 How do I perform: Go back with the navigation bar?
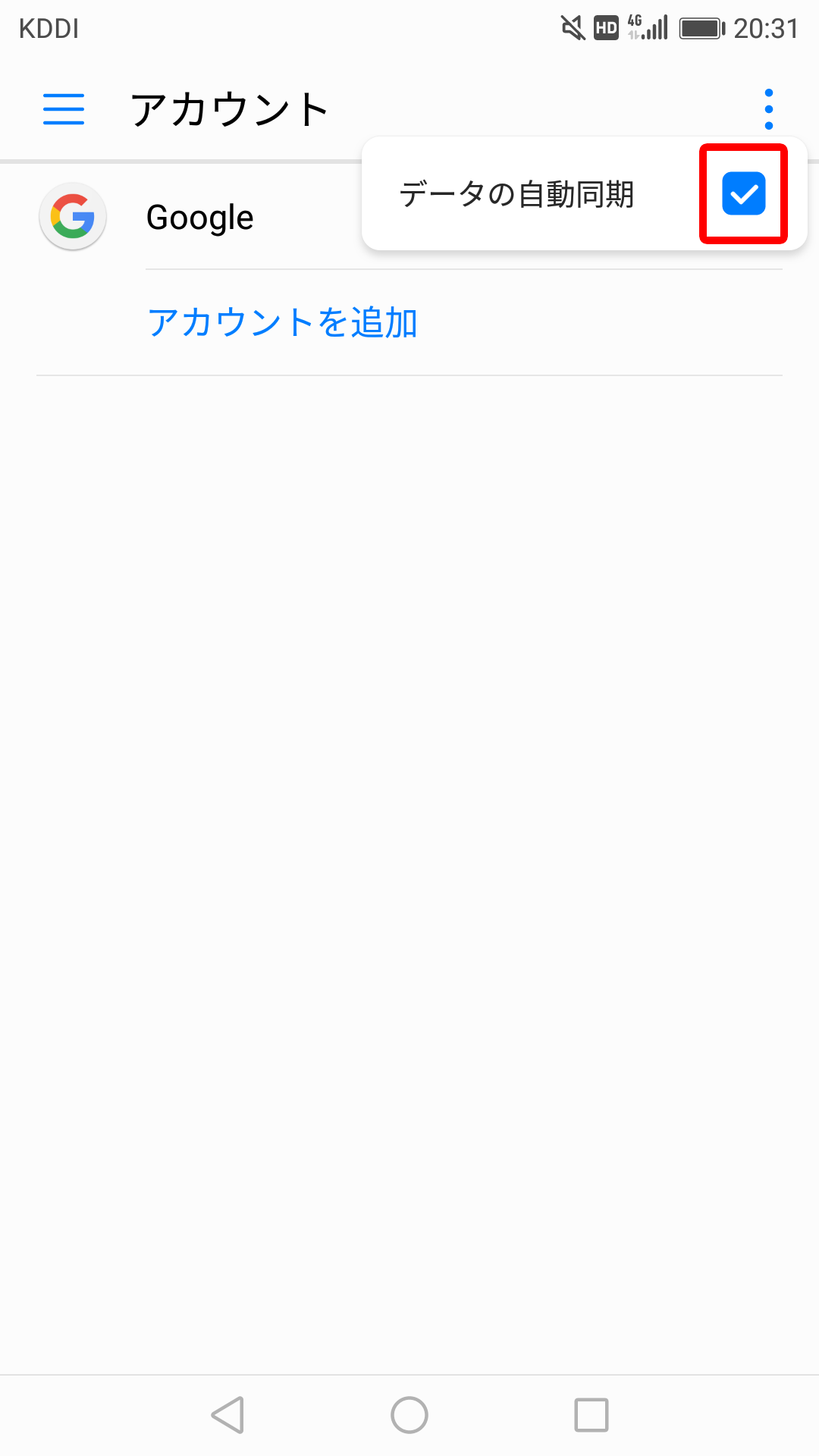[227, 1415]
